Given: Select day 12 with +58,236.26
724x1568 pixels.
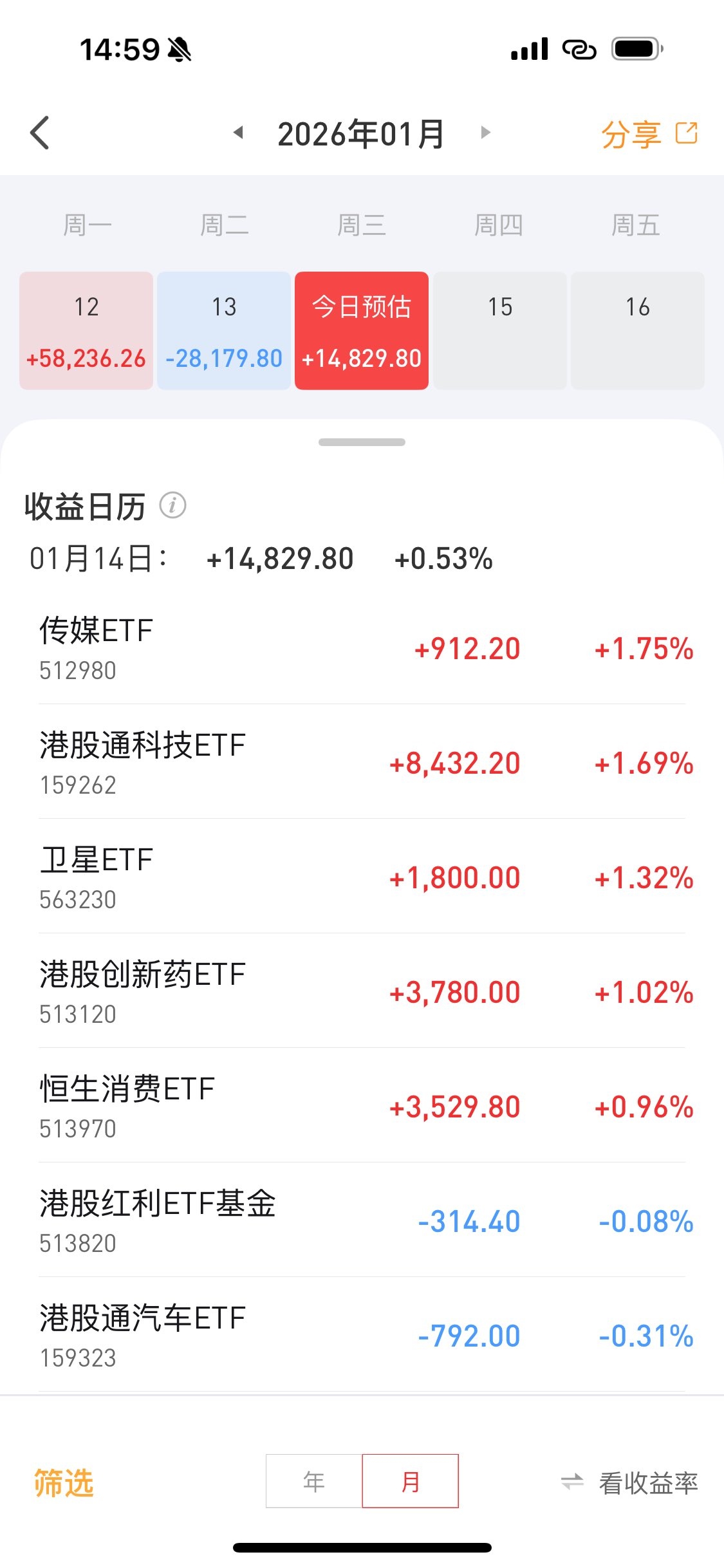Looking at the screenshot, I should pos(86,331).
